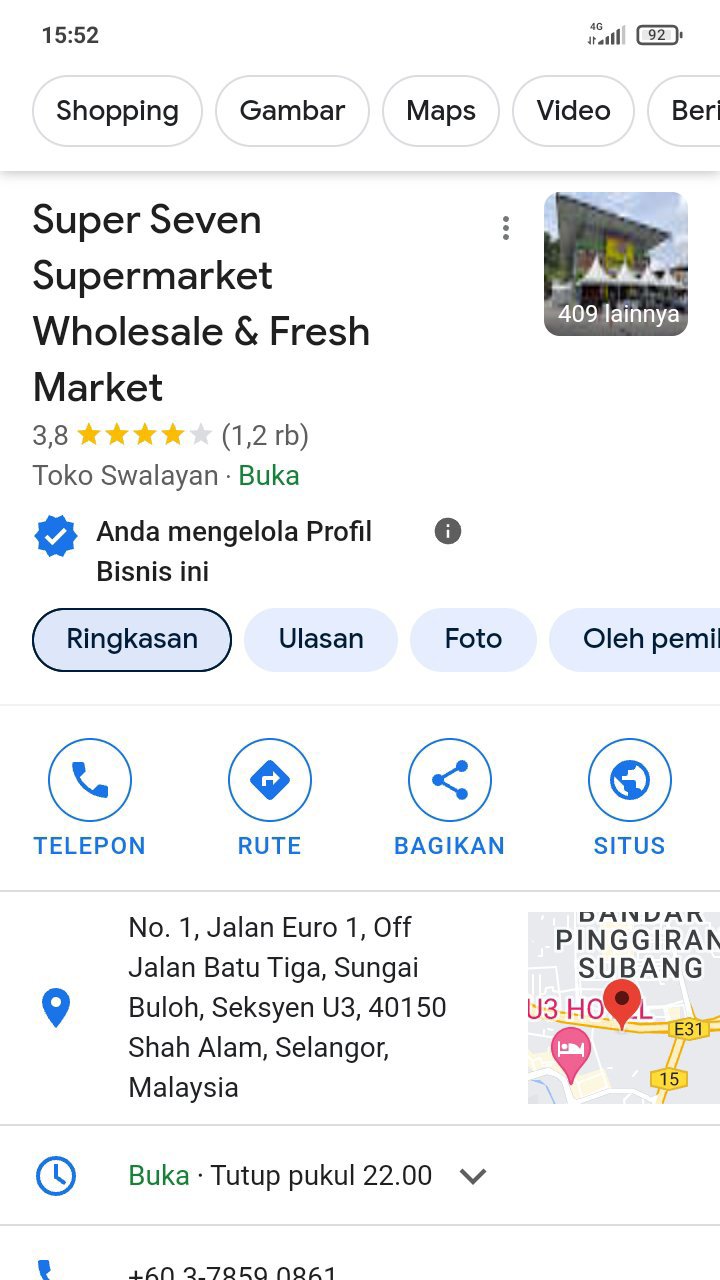Image resolution: width=720 pixels, height=1280 pixels.
Task: Open the Jalan Euro 1 address row
Action: 287,1007
